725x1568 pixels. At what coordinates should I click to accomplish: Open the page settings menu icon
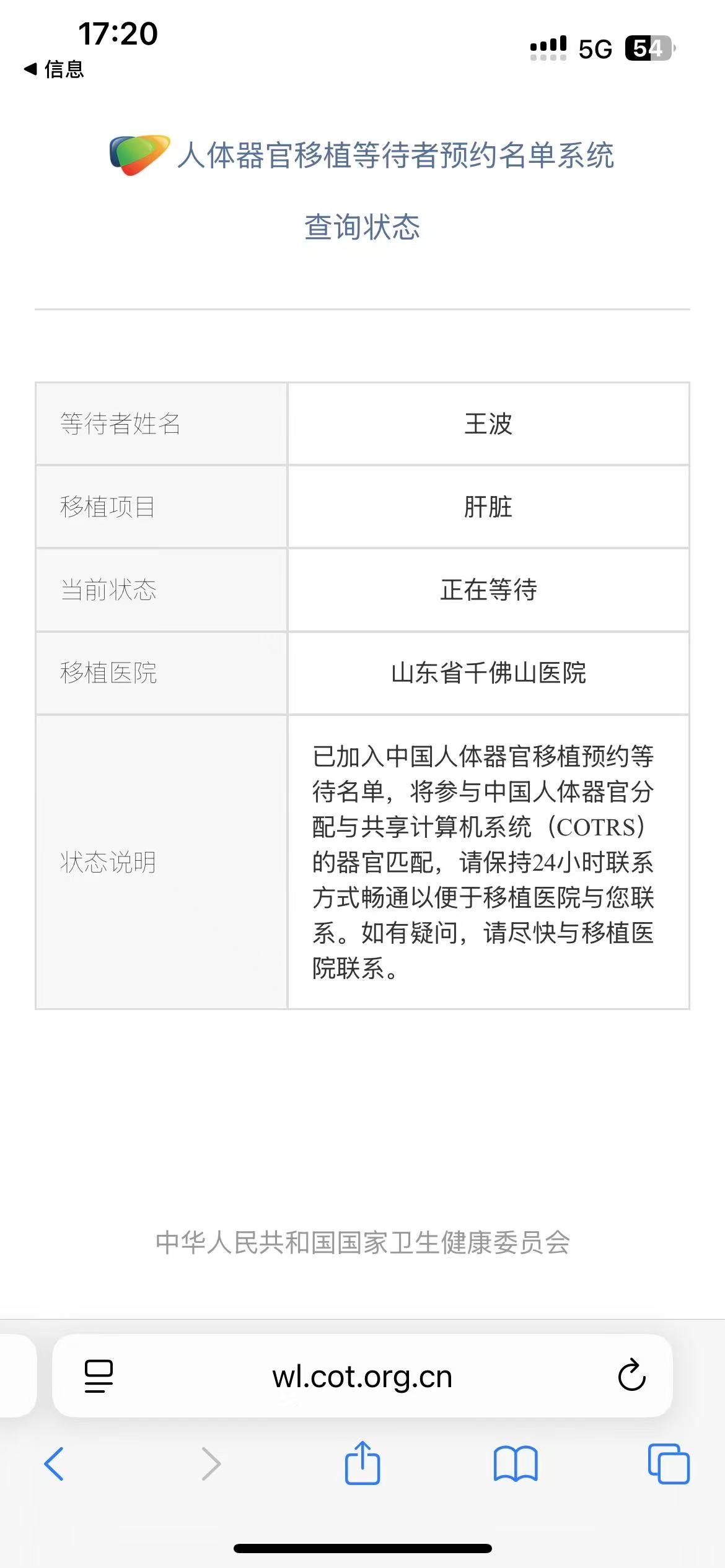(99, 1376)
